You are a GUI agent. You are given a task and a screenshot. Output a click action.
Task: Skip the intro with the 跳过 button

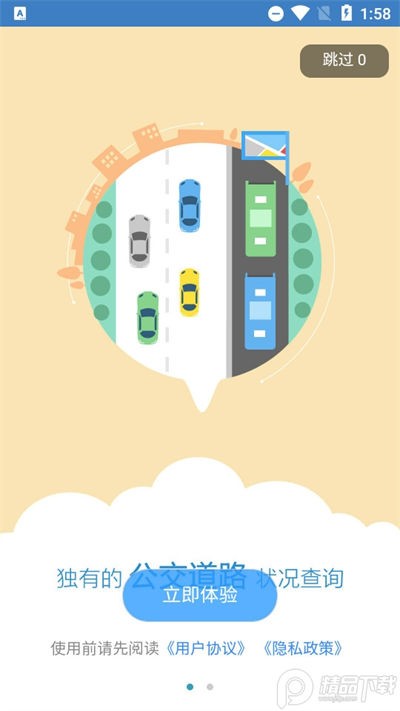tap(344, 61)
